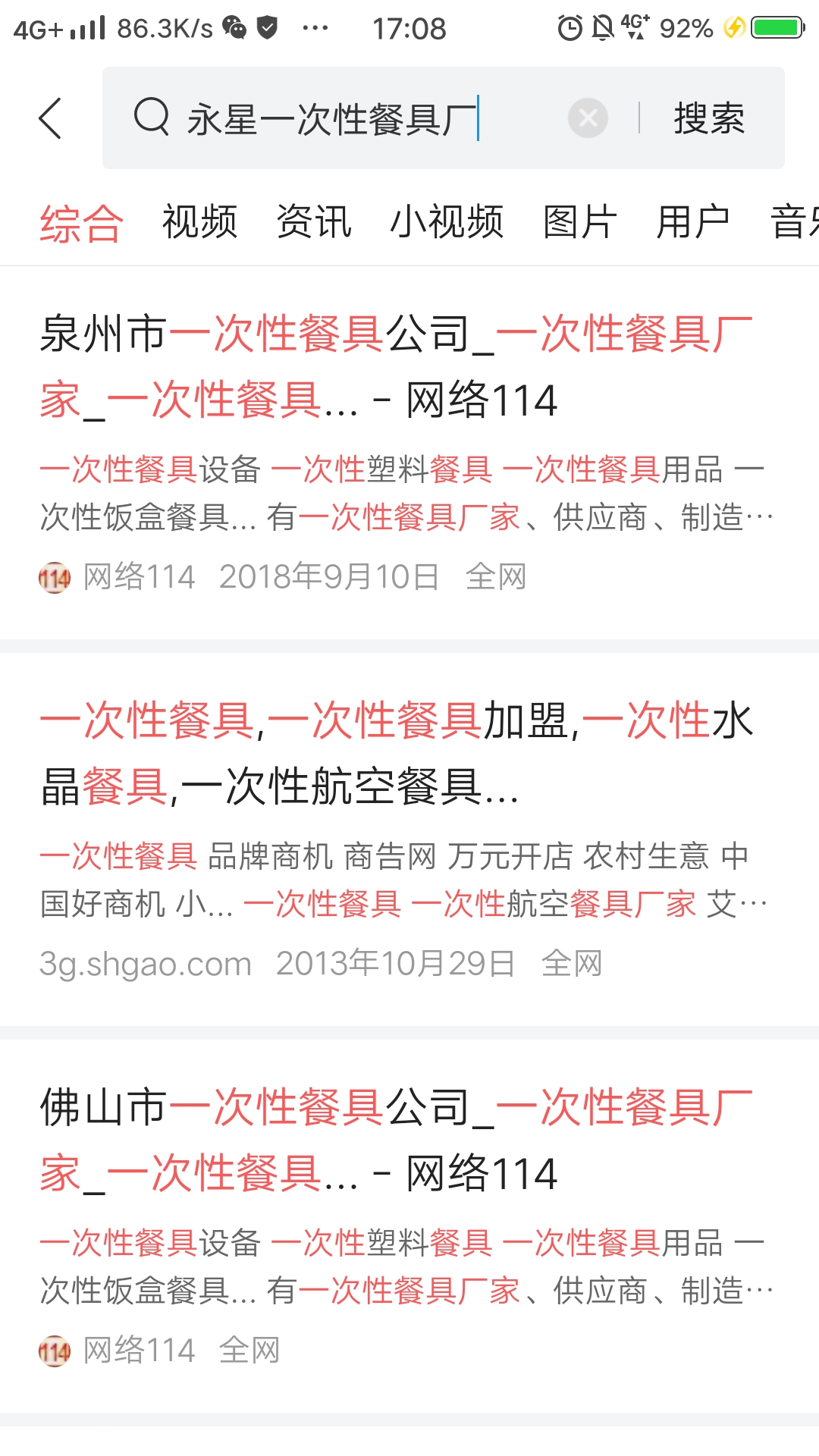Open the 小视频 tab

pos(447,222)
